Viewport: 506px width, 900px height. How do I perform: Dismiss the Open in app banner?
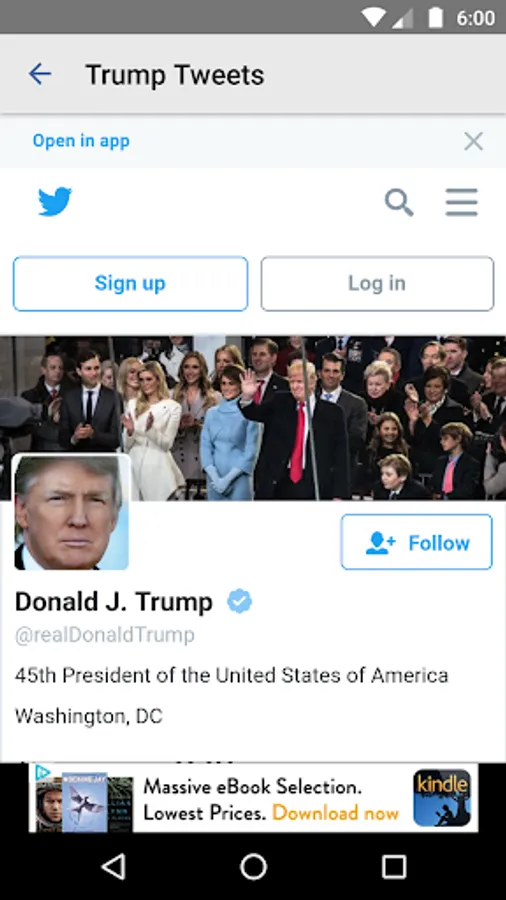473,141
